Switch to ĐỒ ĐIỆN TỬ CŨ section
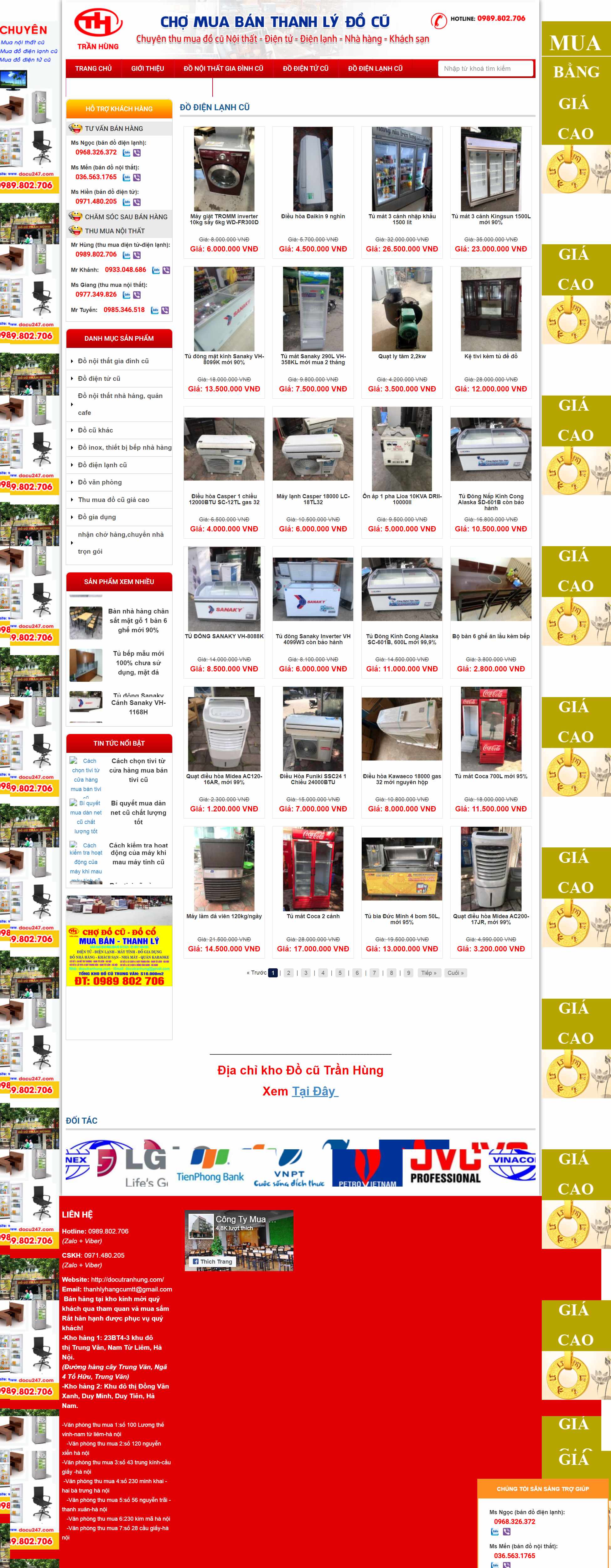This screenshot has width=611, height=1568. pyautogui.click(x=306, y=68)
